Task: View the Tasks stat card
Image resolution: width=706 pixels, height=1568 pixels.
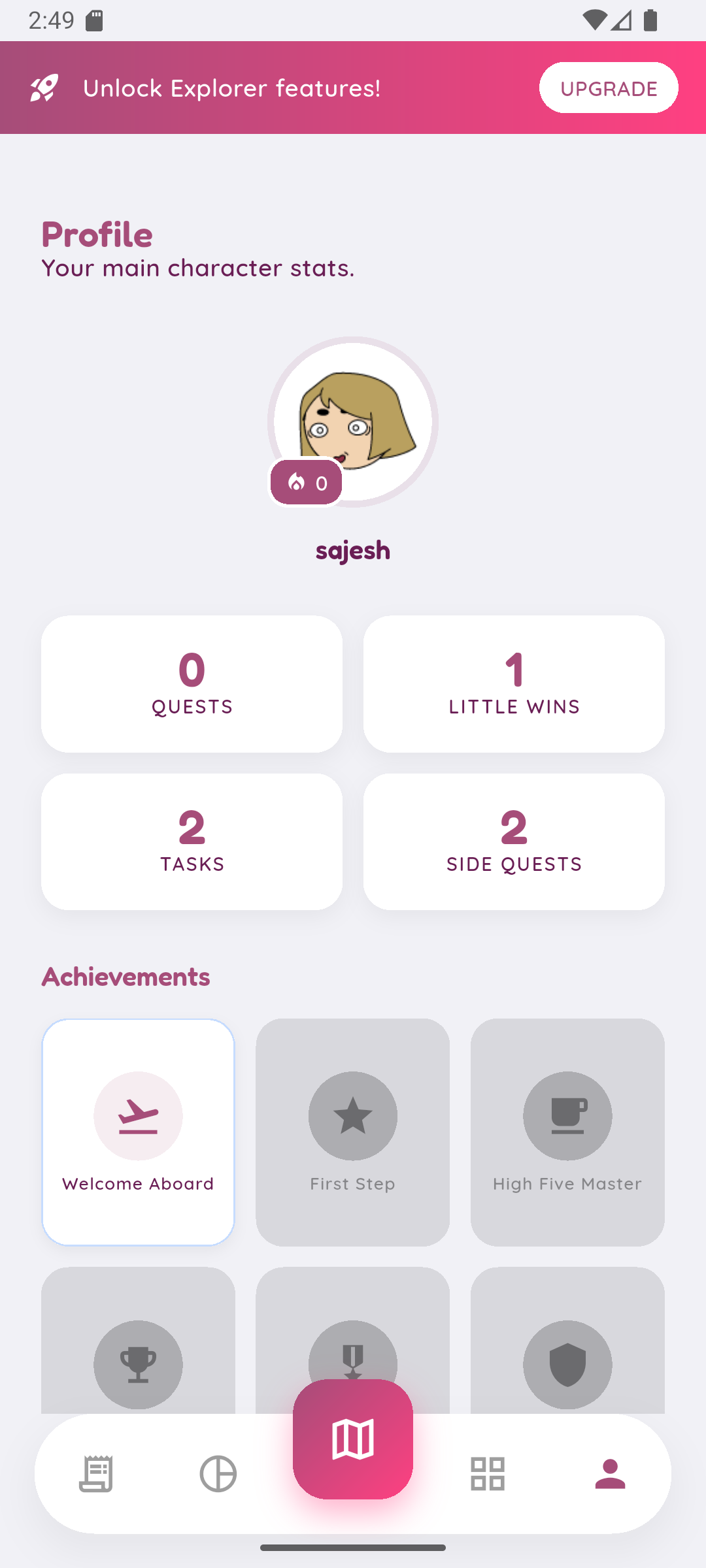Action: [x=192, y=841]
